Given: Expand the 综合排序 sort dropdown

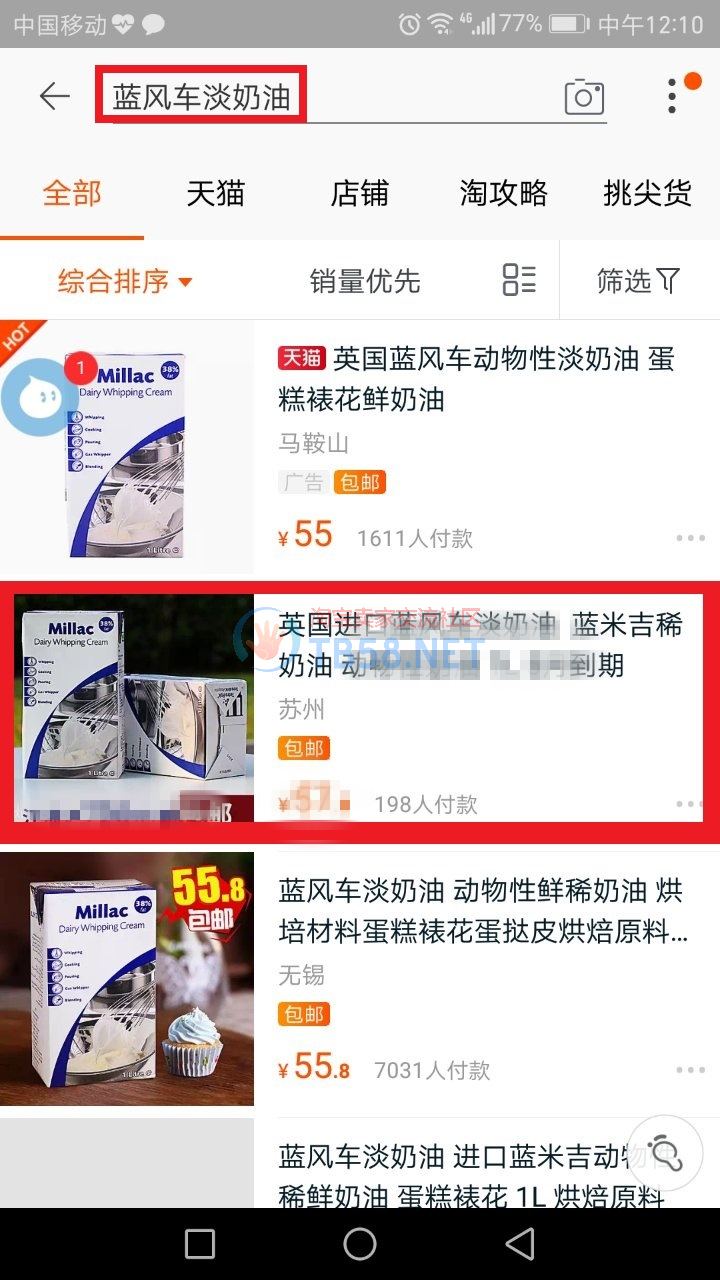Looking at the screenshot, I should tap(124, 281).
